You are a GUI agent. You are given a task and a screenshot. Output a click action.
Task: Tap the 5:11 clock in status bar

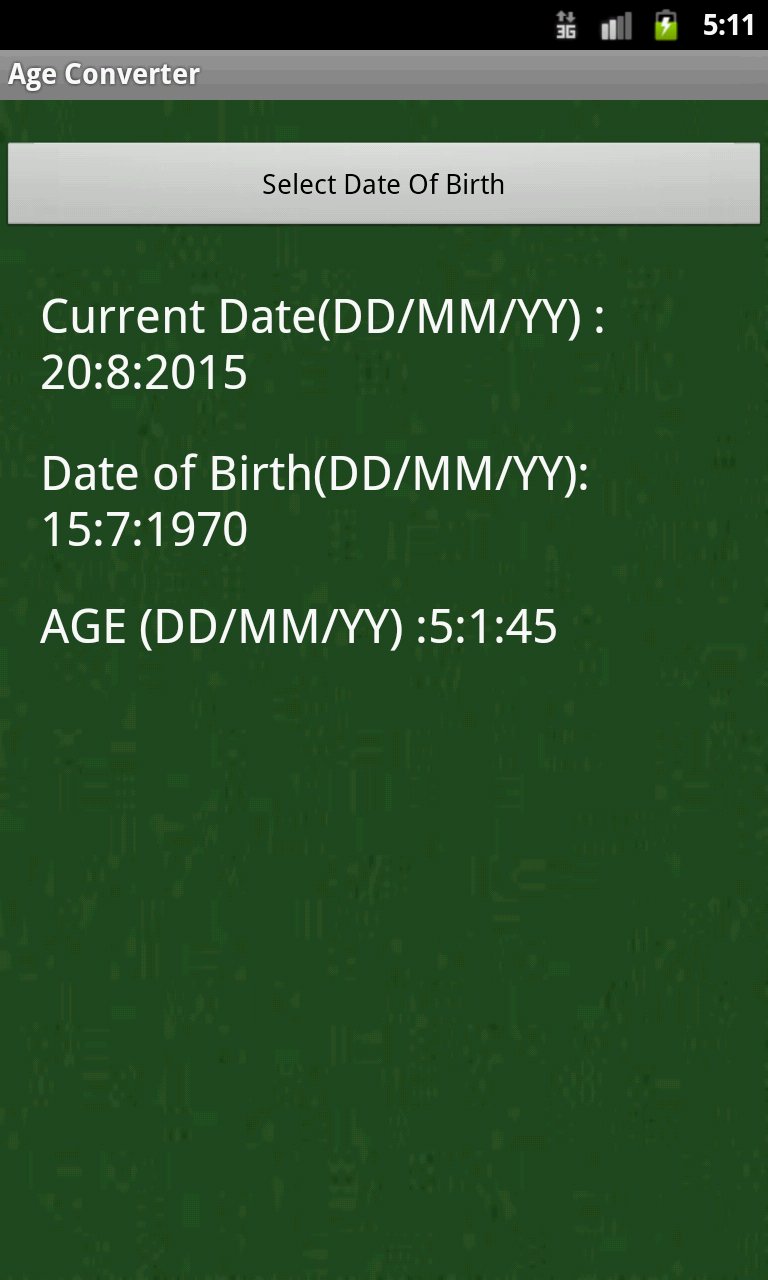pyautogui.click(x=728, y=23)
